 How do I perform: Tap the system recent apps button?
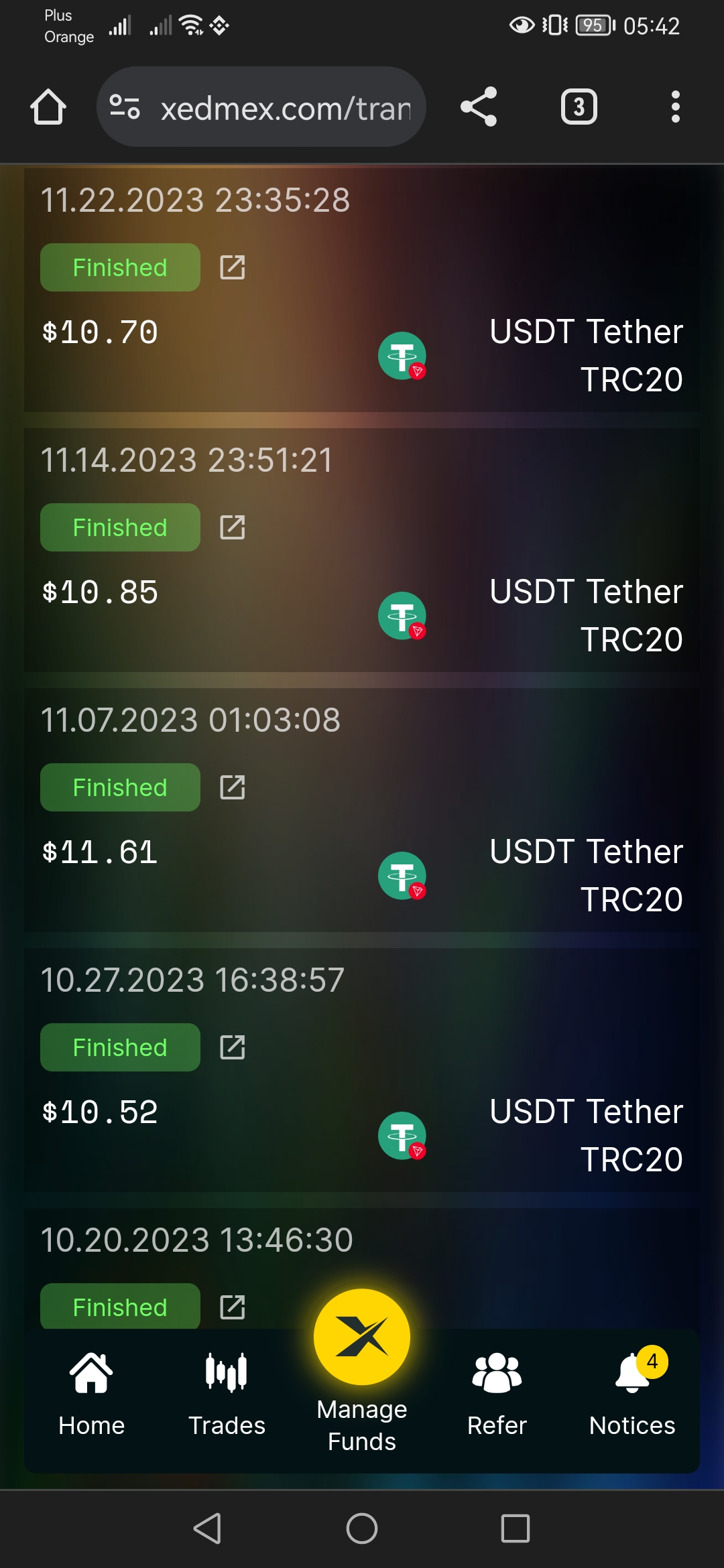[516, 1528]
